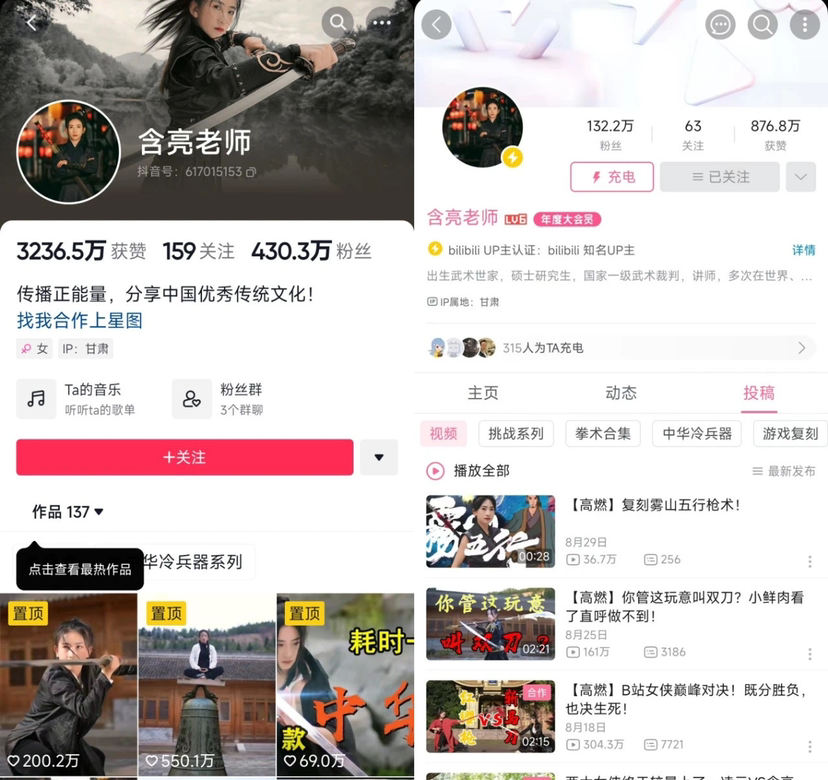The width and height of the screenshot is (828, 780).
Task: Change sorting via 最新发布
Action: click(x=783, y=471)
